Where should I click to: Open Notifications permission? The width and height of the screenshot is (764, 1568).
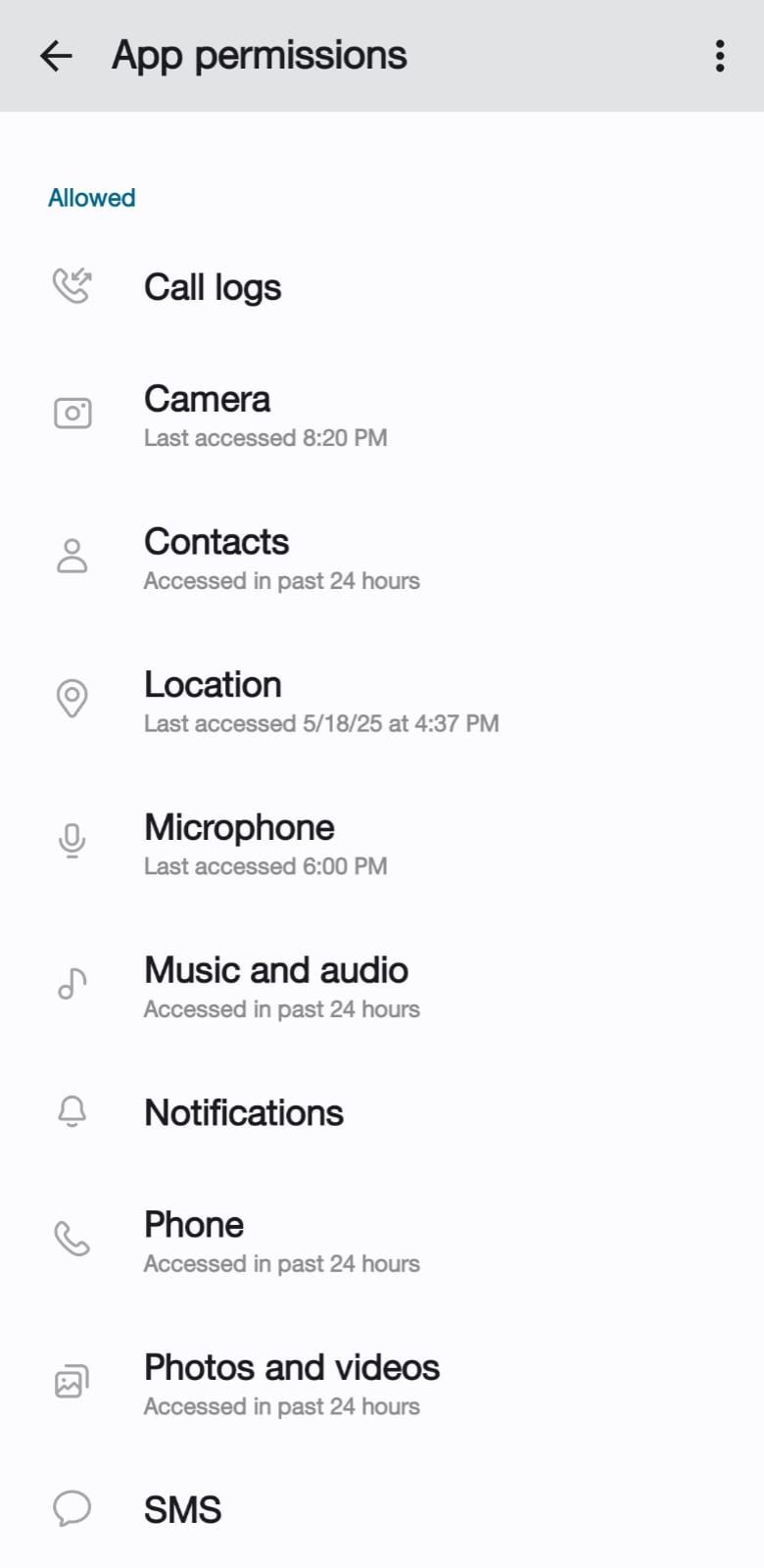pos(244,1112)
